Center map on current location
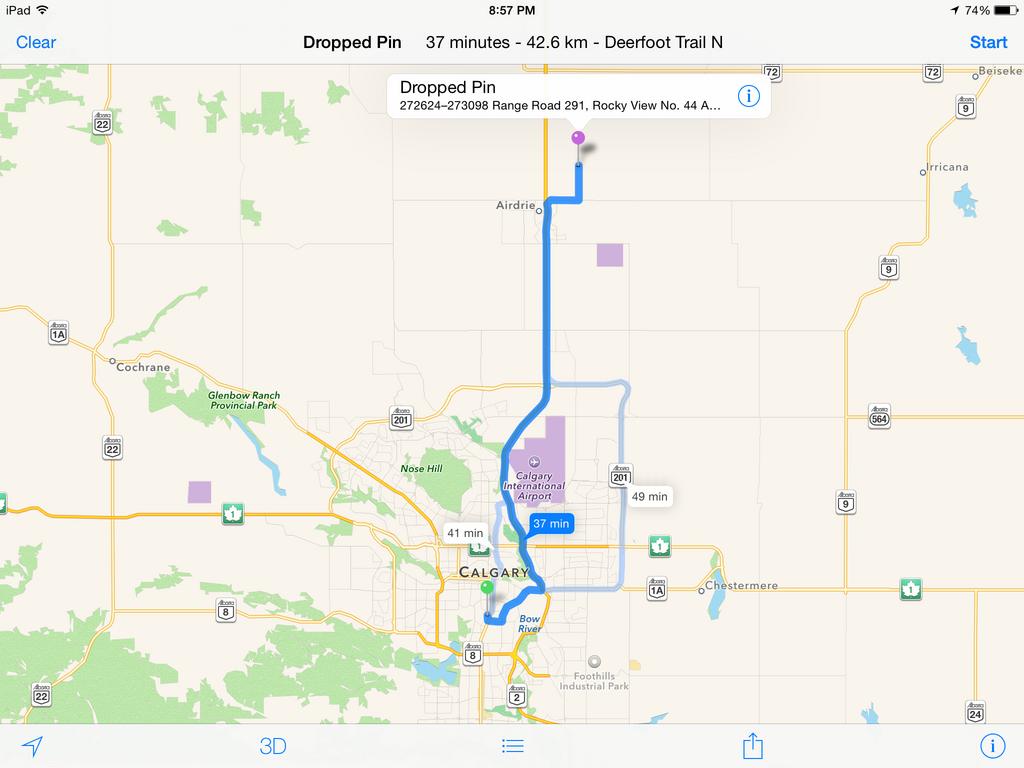This screenshot has height=768, width=1024. (33, 746)
